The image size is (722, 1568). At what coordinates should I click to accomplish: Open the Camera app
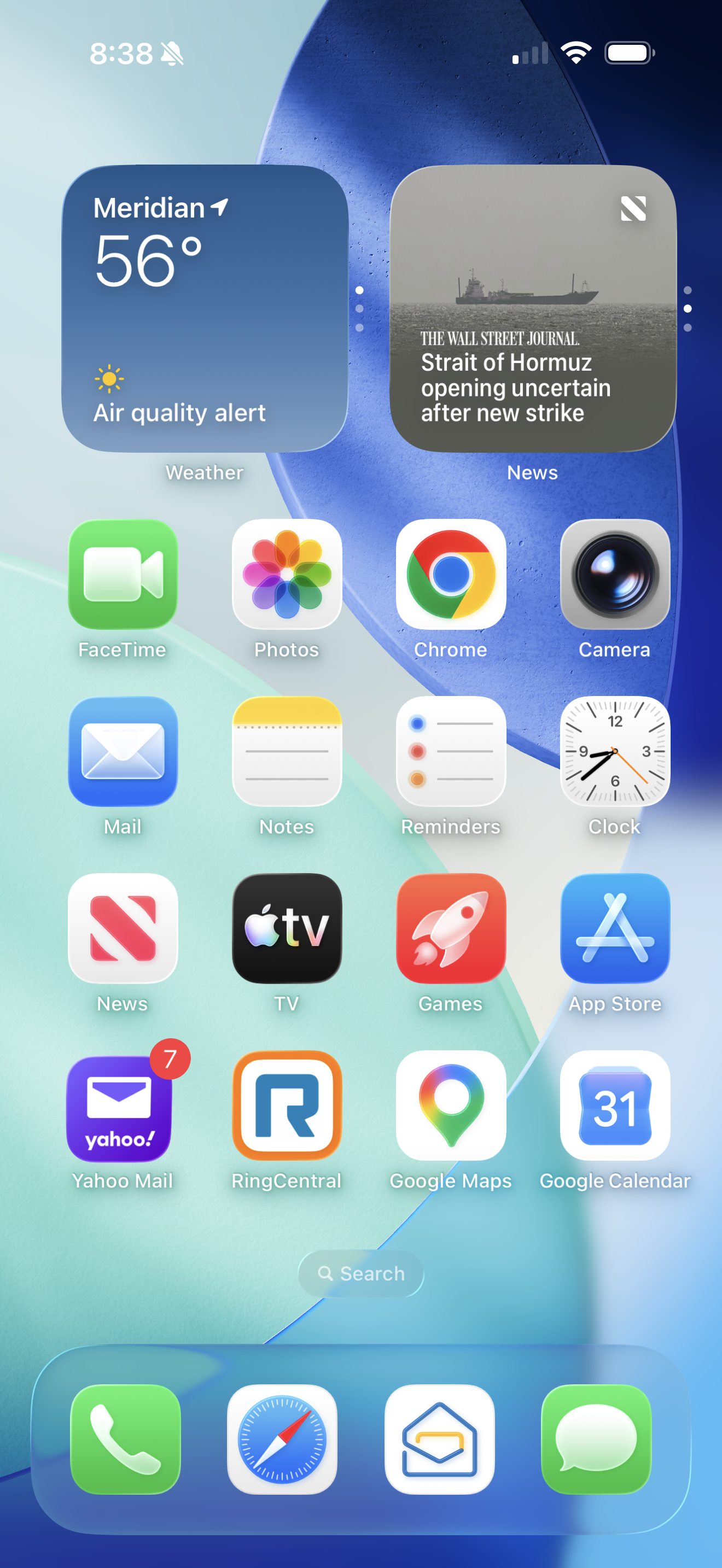point(615,574)
